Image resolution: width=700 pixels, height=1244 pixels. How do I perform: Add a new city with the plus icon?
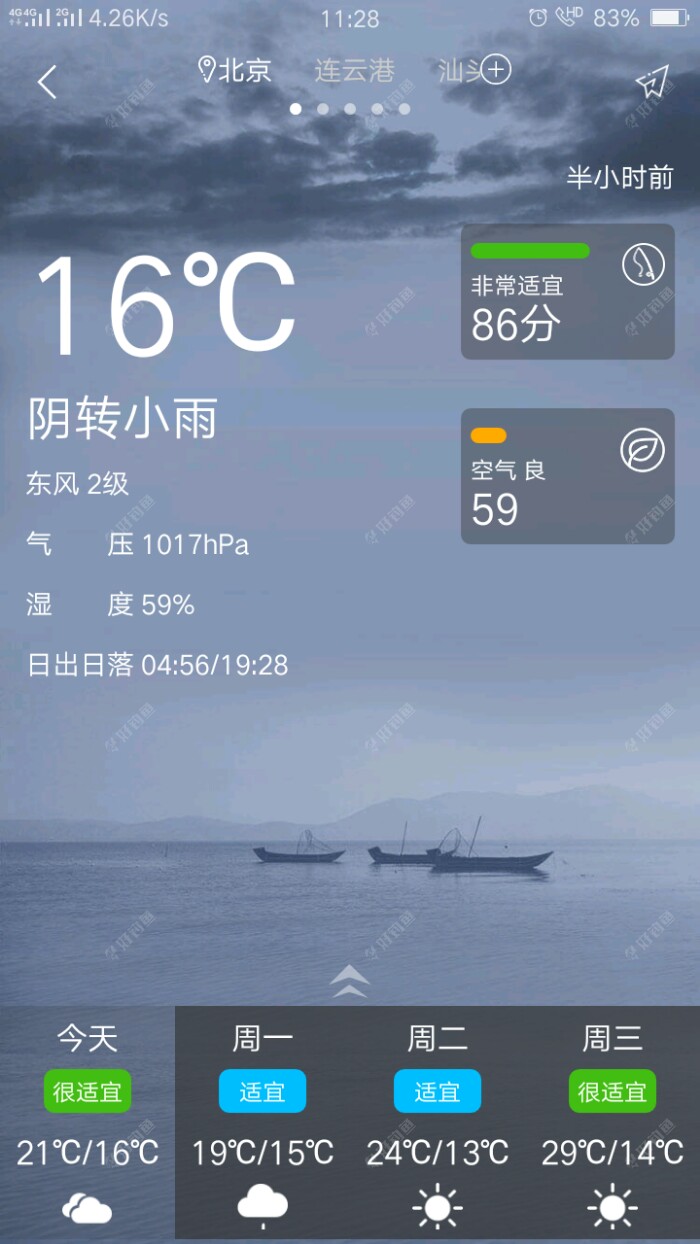[496, 70]
